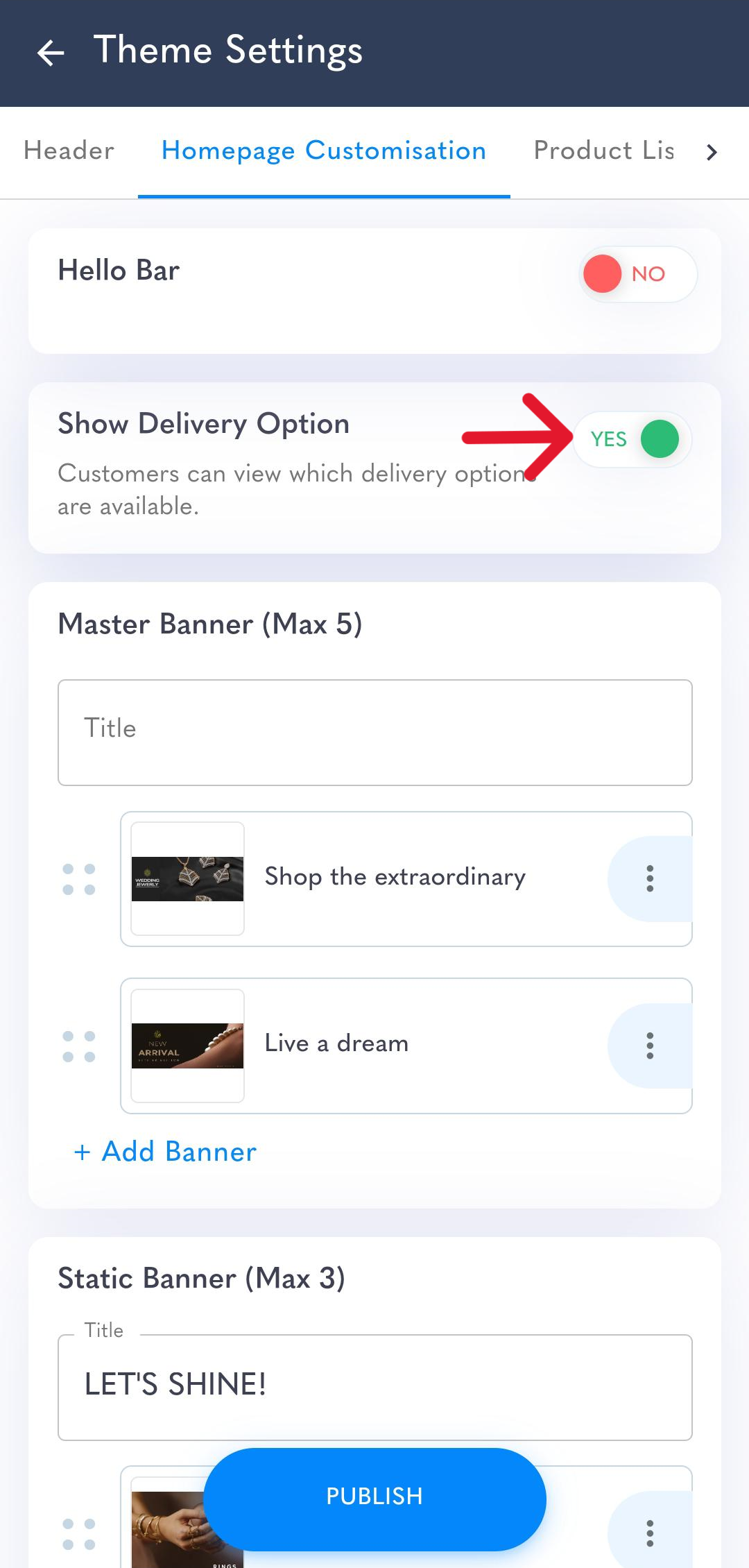Viewport: 749px width, 1568px height.
Task: Go back from Theme Settings
Action: tap(51, 53)
